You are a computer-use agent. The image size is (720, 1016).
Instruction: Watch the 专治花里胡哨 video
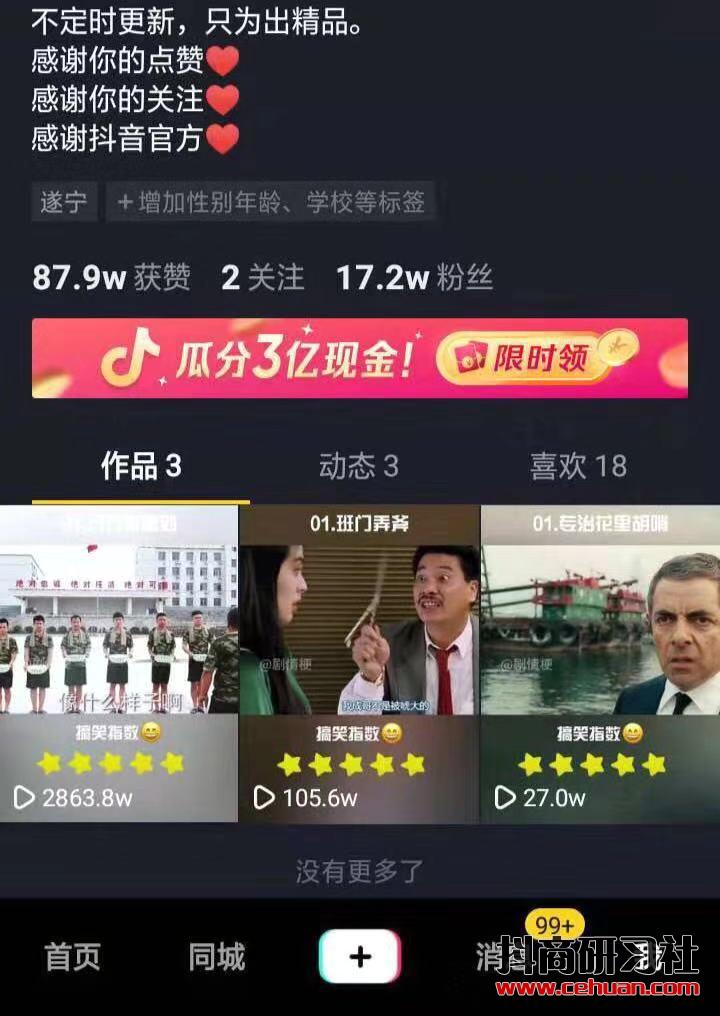coord(600,663)
